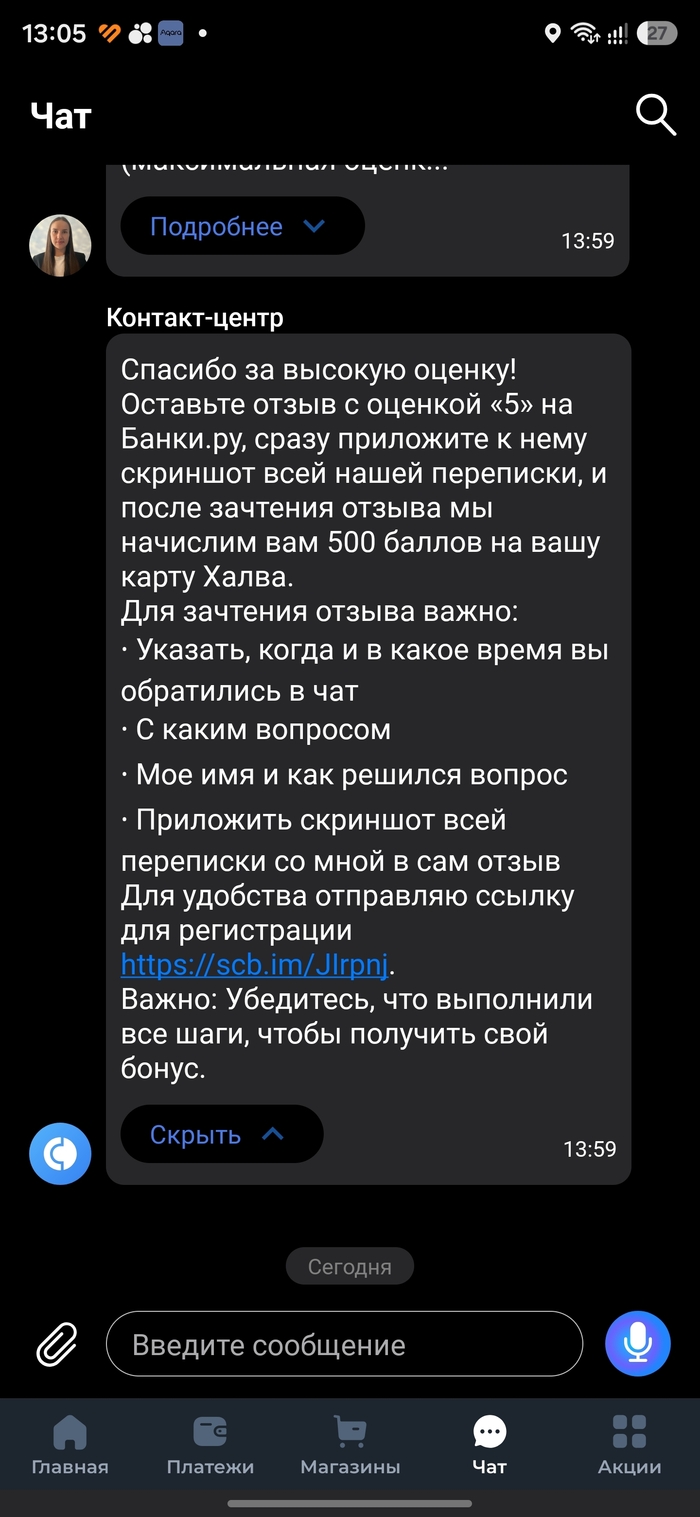
Task: Go to the Магазины tab
Action: (350, 1446)
